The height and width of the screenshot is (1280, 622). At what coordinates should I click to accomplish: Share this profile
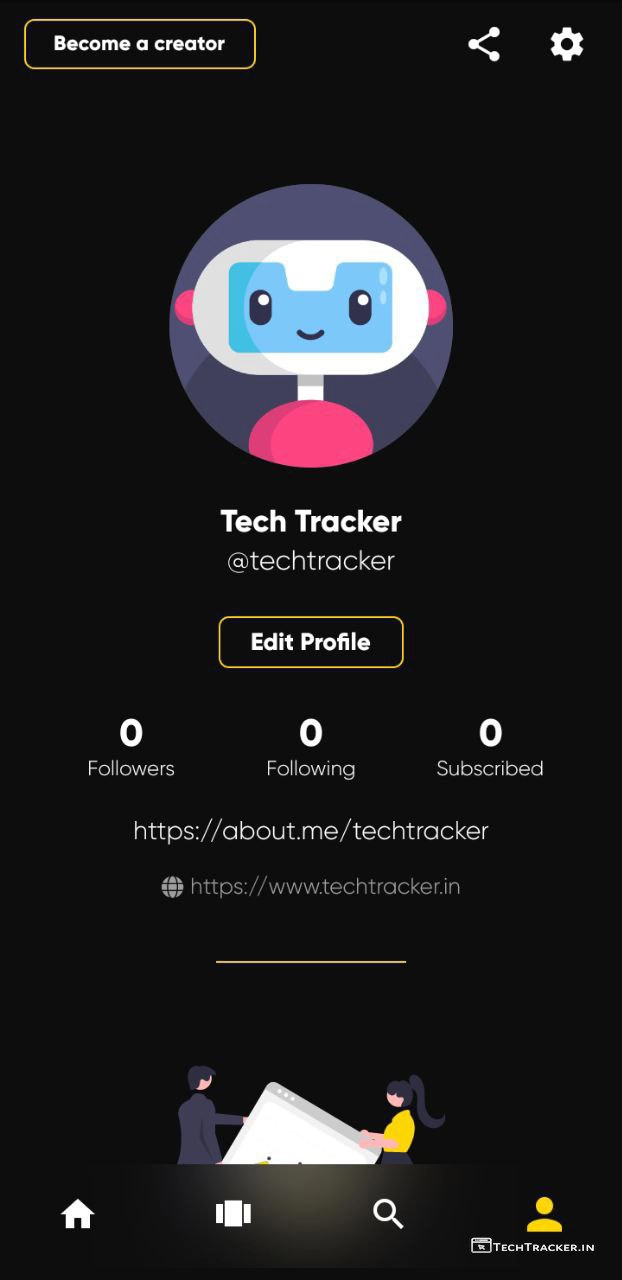484,45
